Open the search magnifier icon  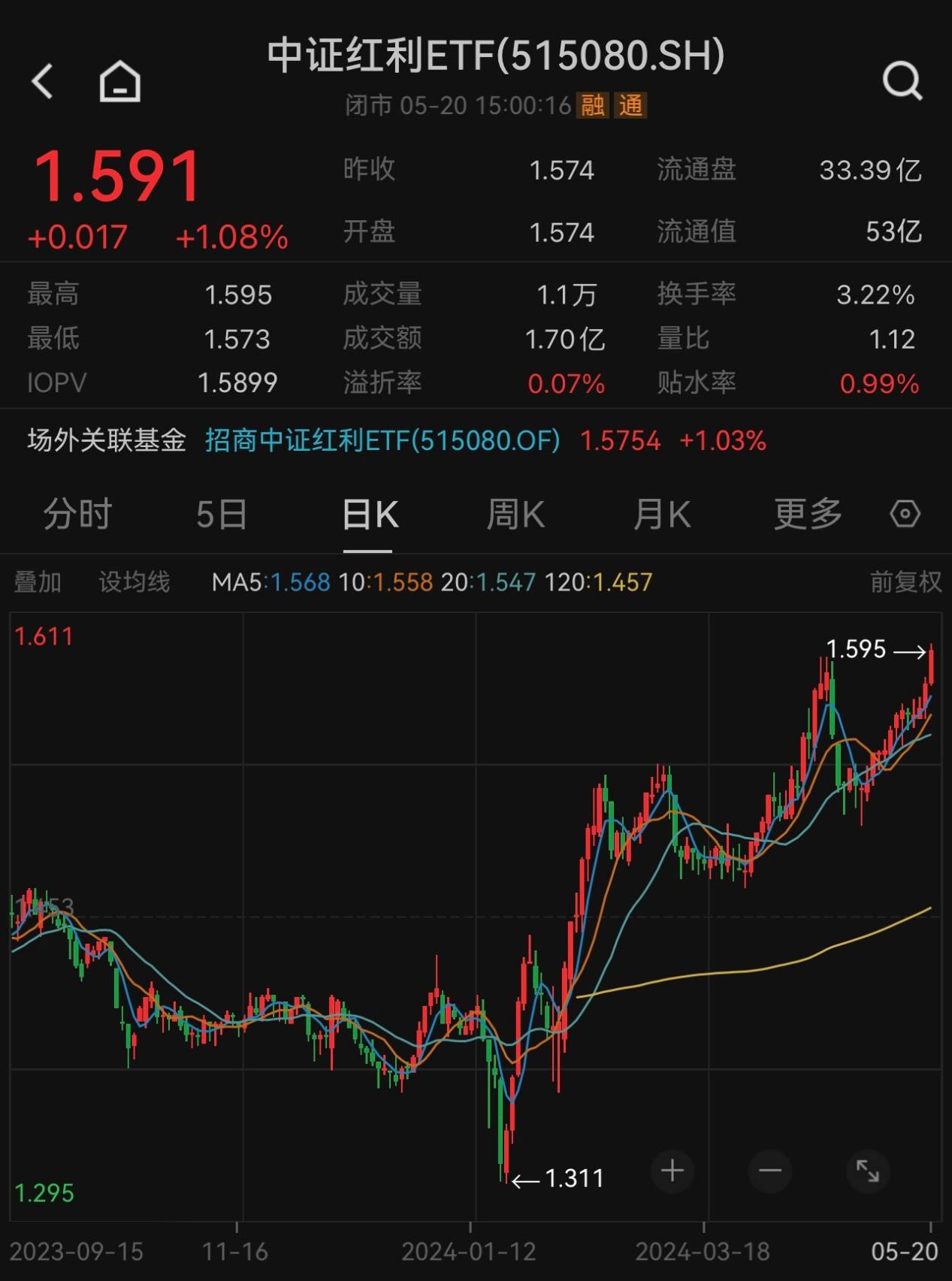(x=902, y=81)
